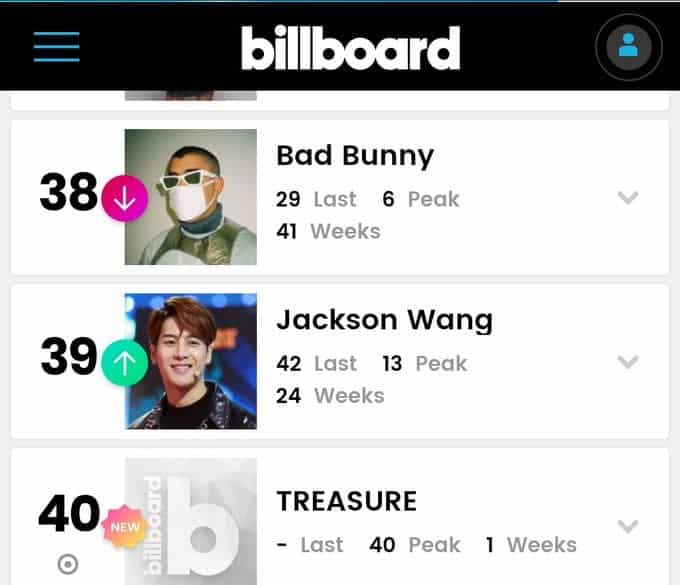Expand the Bad Bunny chart entry
The image size is (680, 585).
628,198
